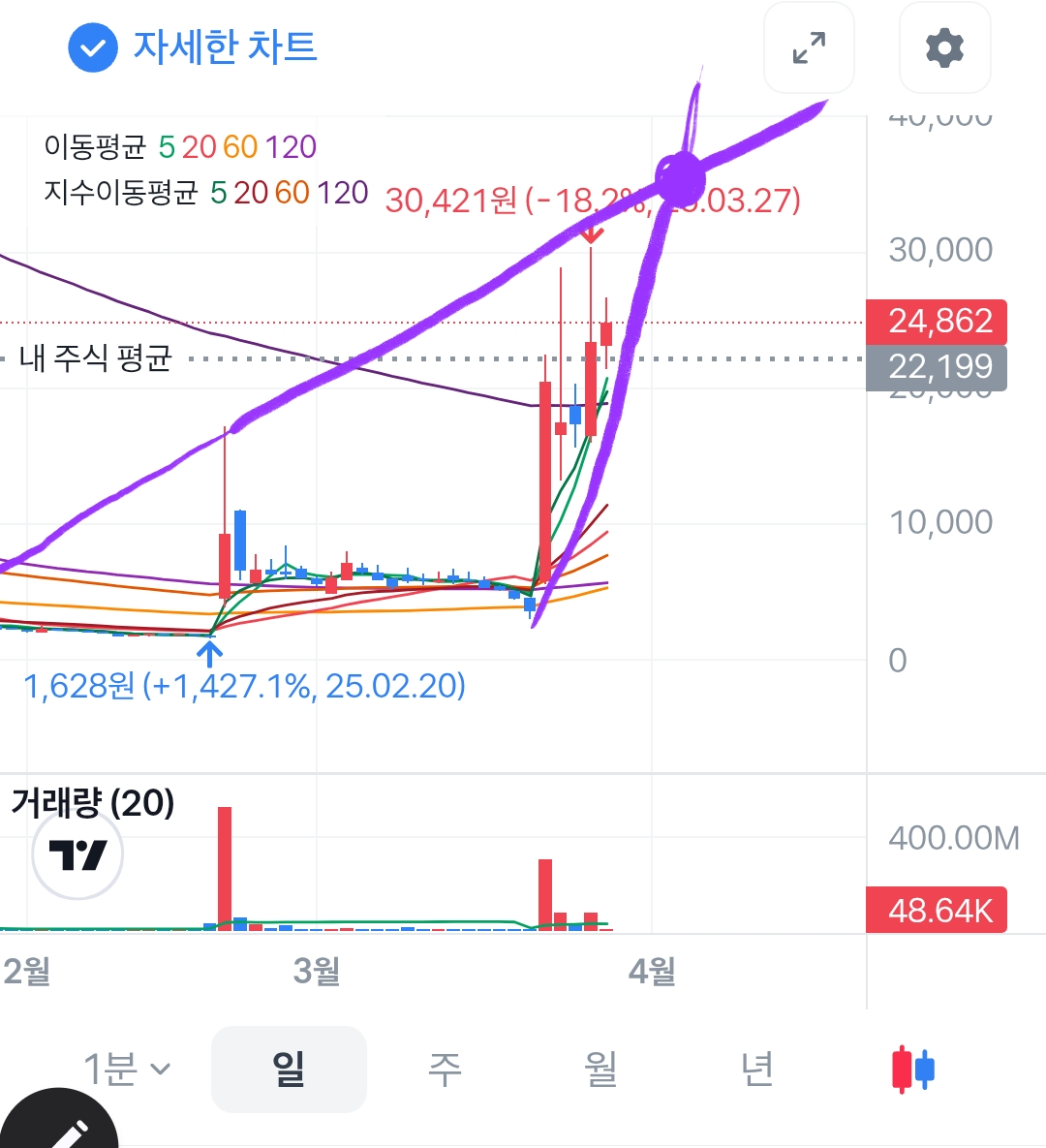This screenshot has height=1148, width=1046.
Task: Toggle the 자세한 차트 checkbox
Action: click(93, 47)
